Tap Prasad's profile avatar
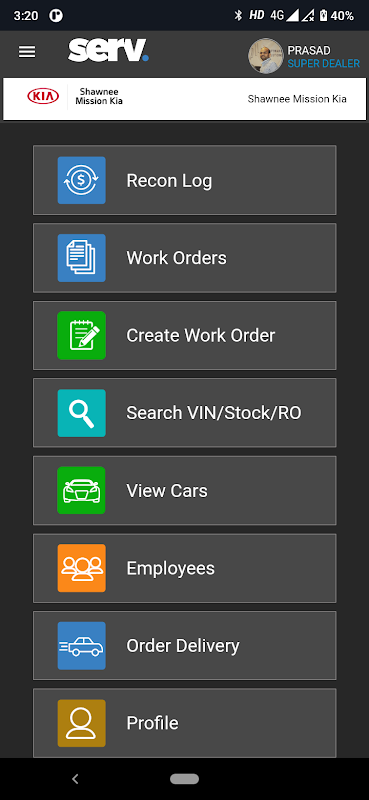The height and width of the screenshot is (800, 369). (265, 56)
